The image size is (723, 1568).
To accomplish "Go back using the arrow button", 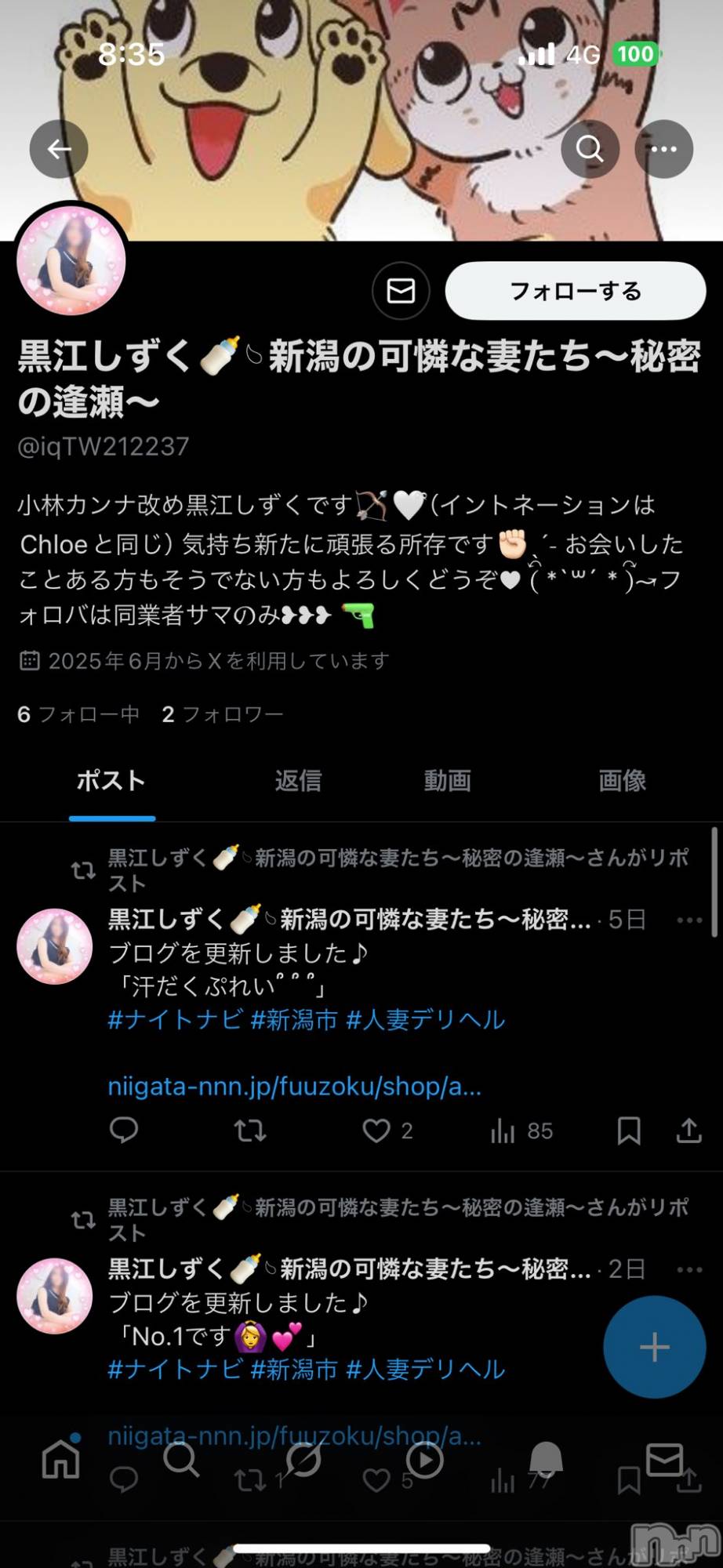I will 59,149.
